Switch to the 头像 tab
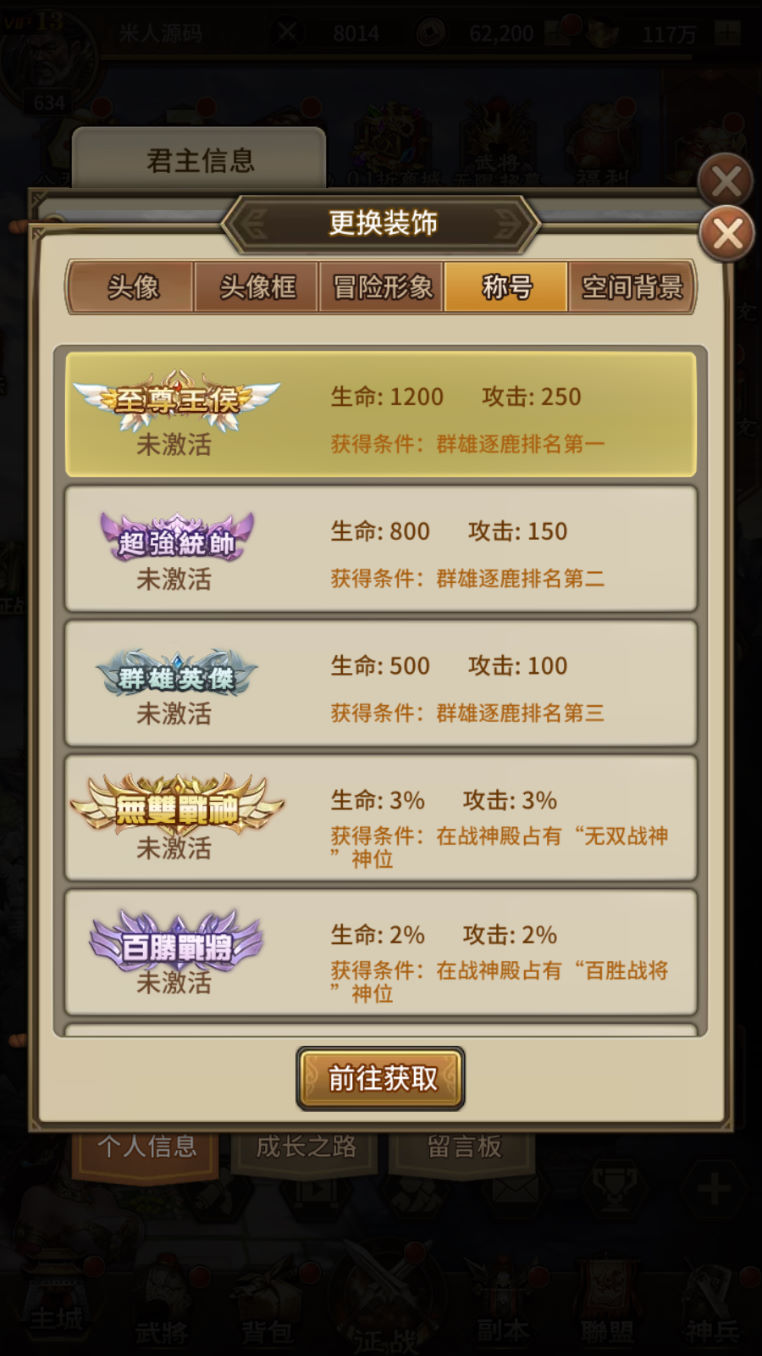 coord(132,288)
